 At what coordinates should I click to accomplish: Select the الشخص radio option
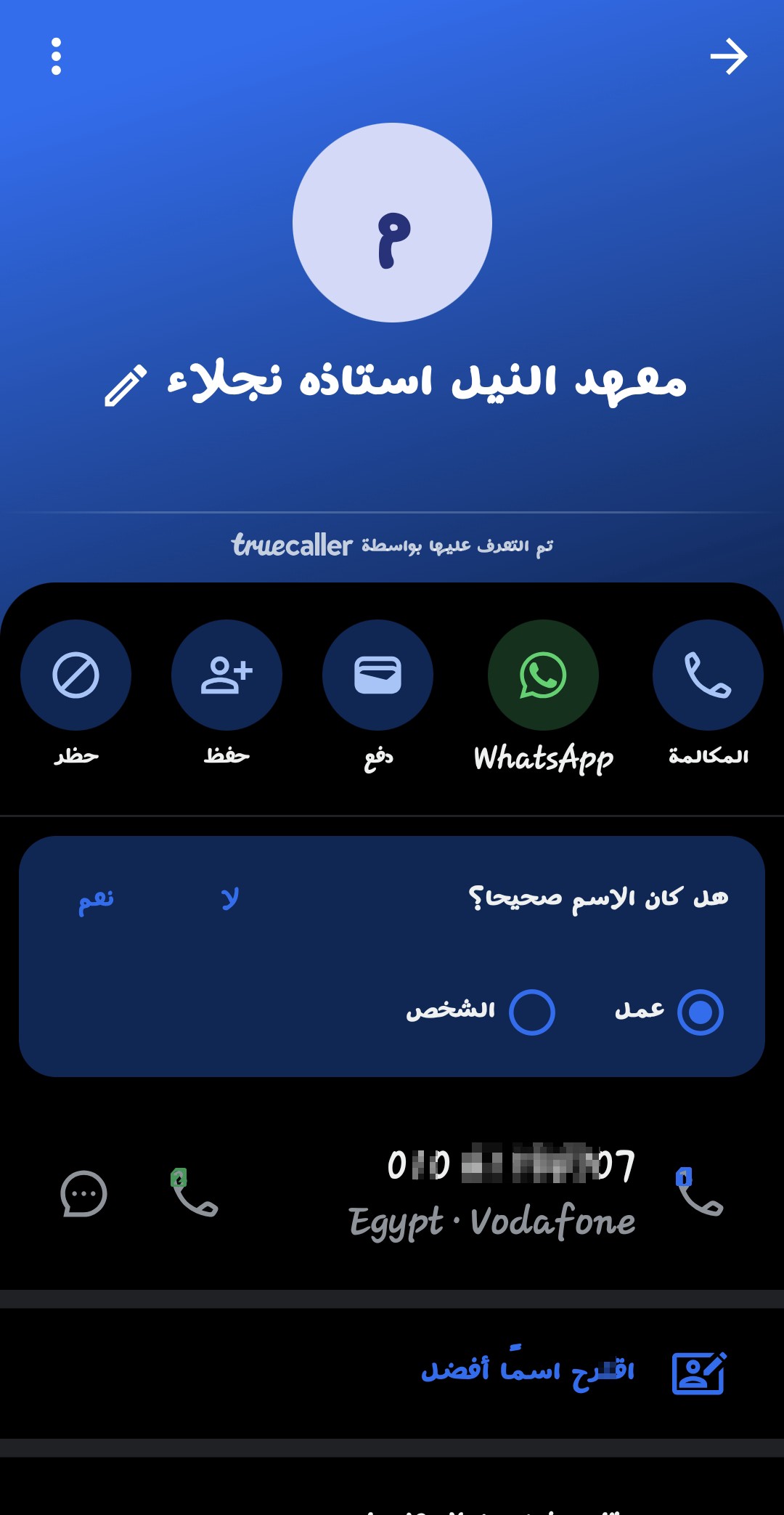coord(532,1012)
